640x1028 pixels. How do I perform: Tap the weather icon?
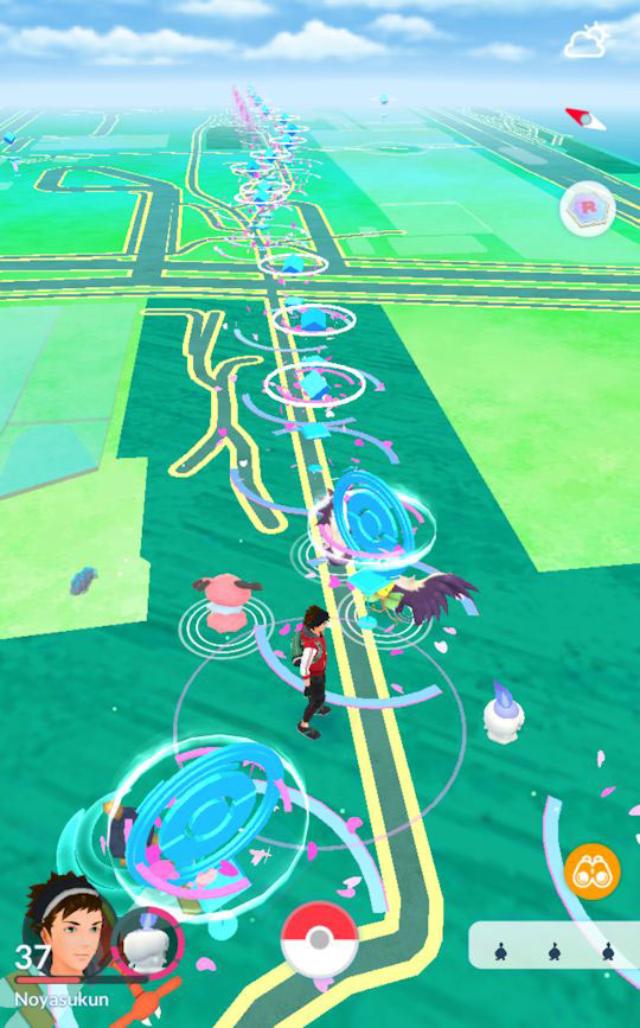point(585,41)
